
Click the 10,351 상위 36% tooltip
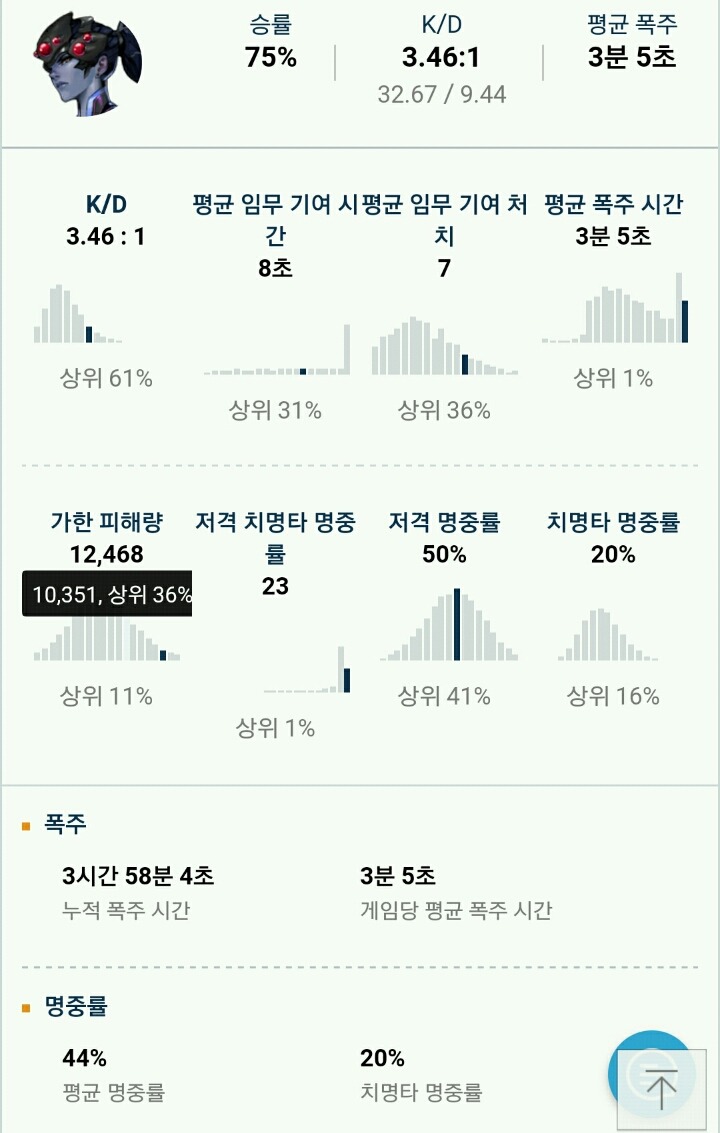tap(106, 593)
